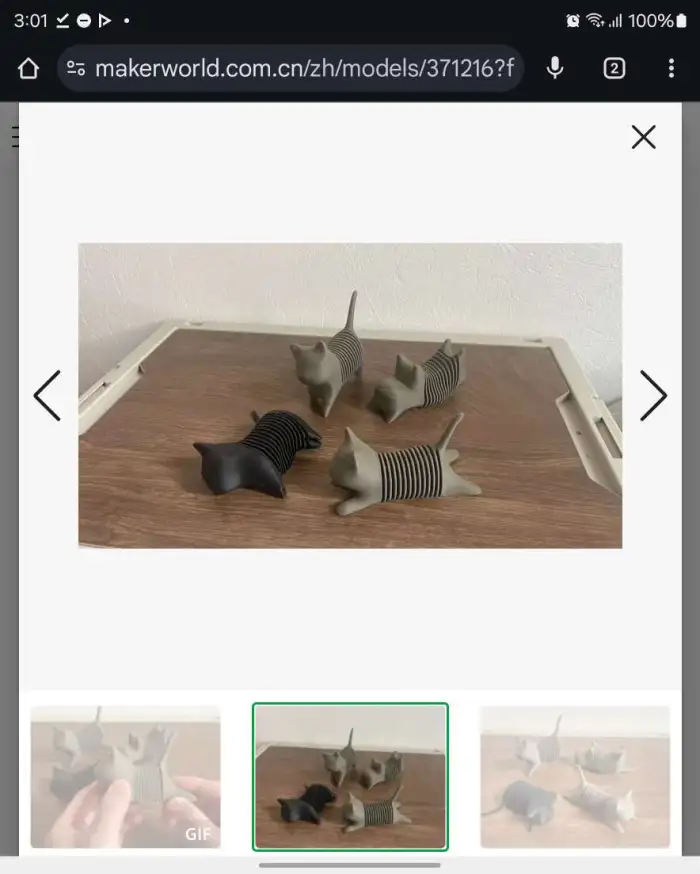Tap the makerworld.com.cn address bar

tap(305, 68)
